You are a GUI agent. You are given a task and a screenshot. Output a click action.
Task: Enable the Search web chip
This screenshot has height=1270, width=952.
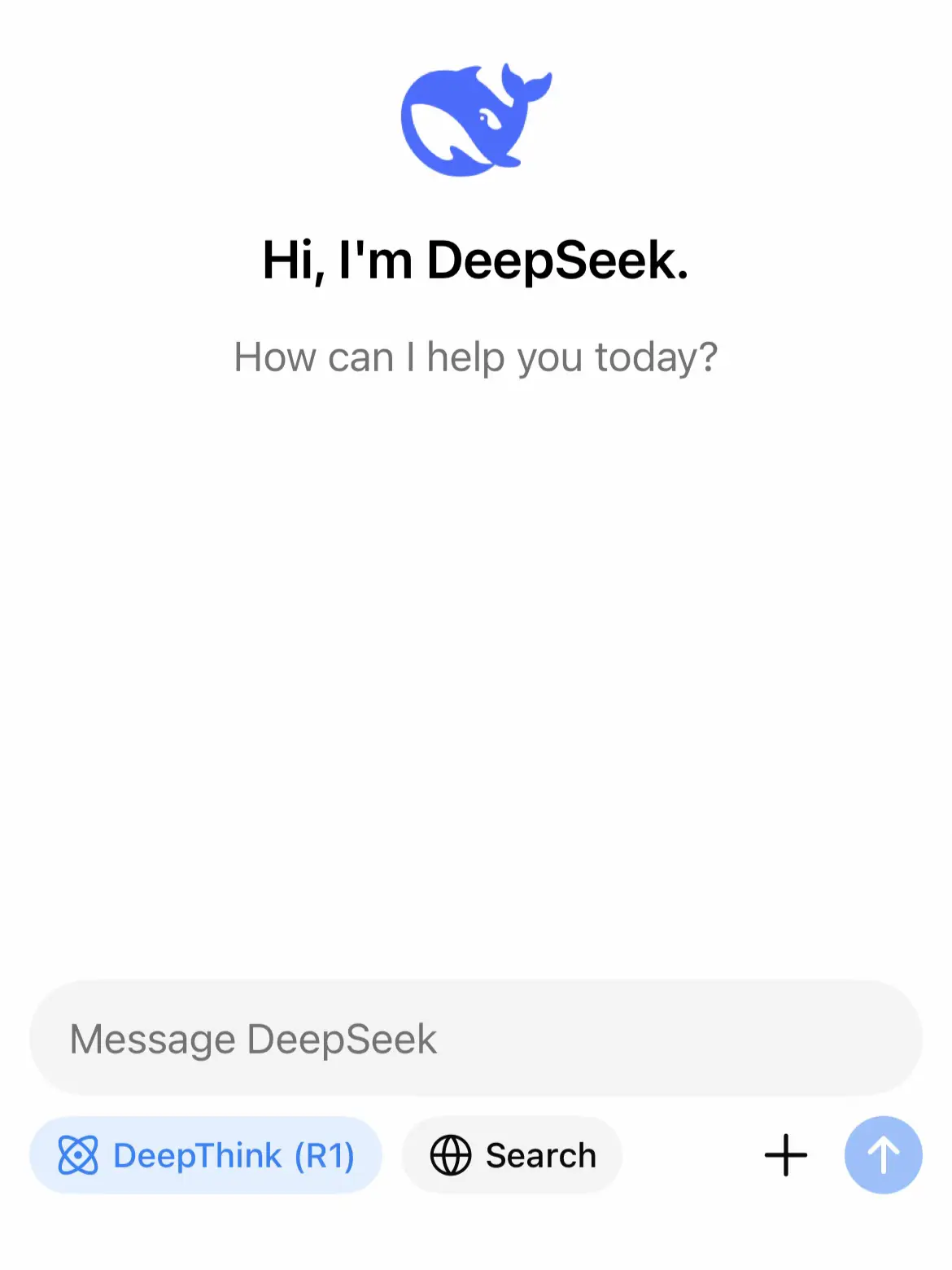coord(513,1155)
